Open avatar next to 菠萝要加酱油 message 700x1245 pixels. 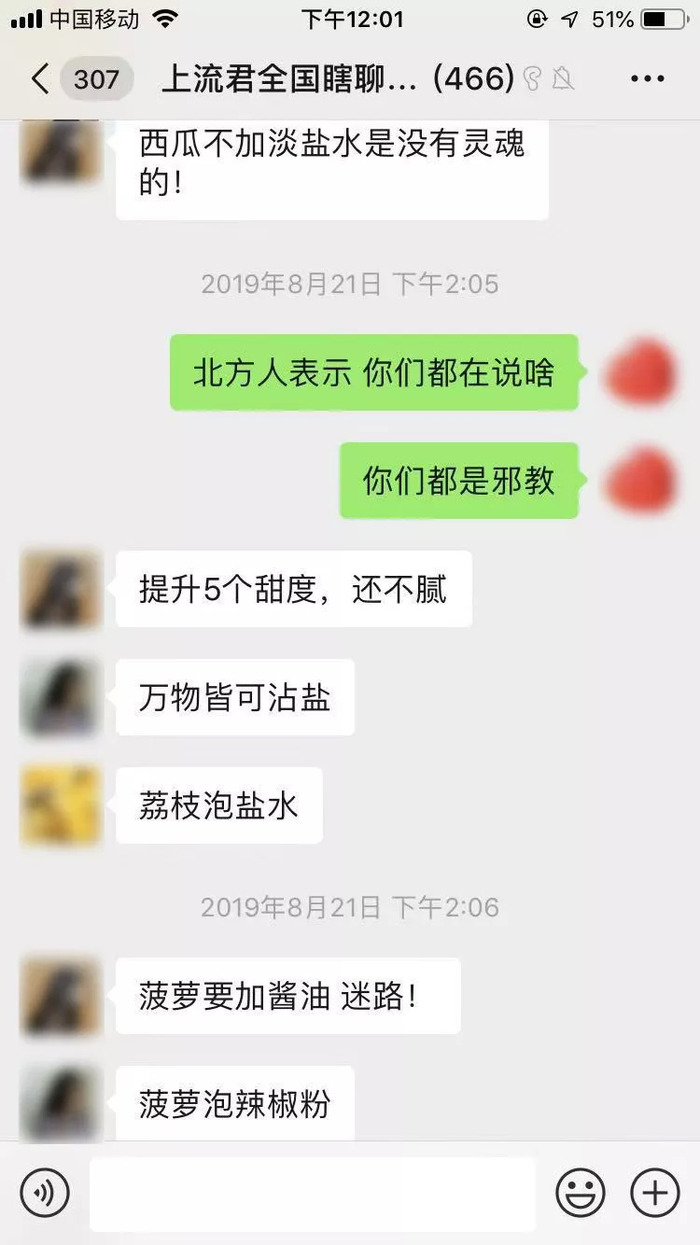[60, 996]
